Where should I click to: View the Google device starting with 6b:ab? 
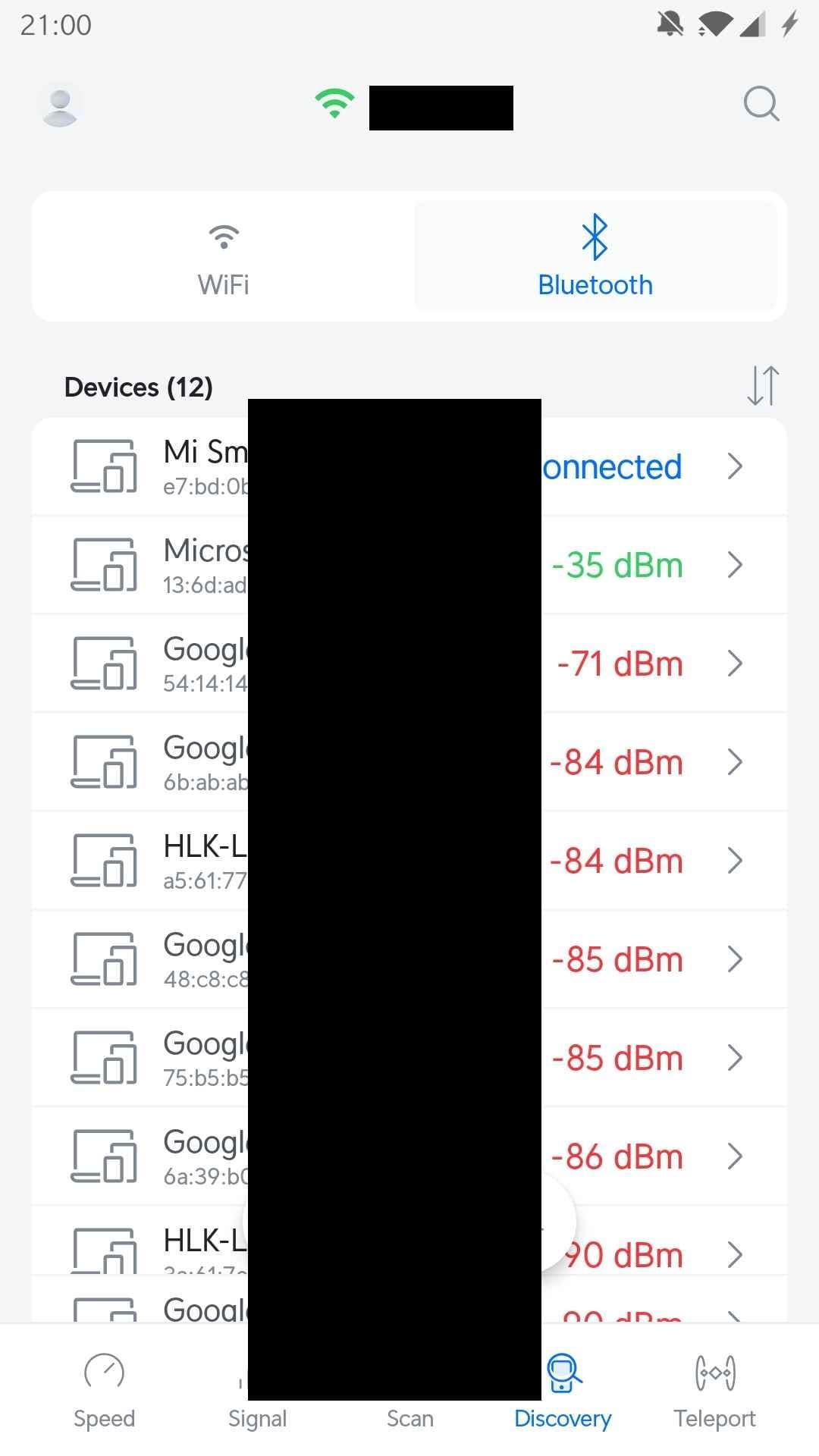click(409, 762)
